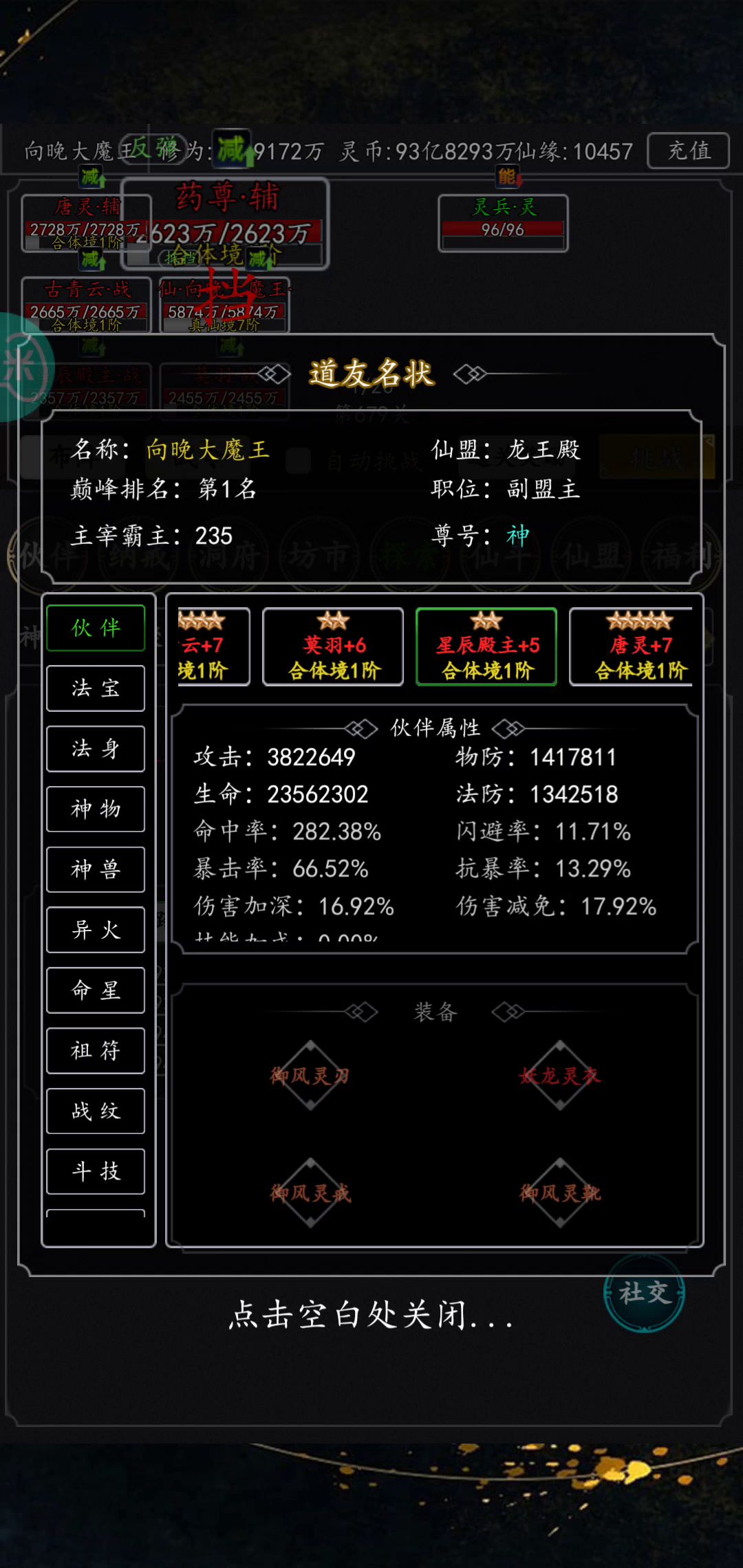Open the 异火 tab
743x1568 pixels.
96,930
